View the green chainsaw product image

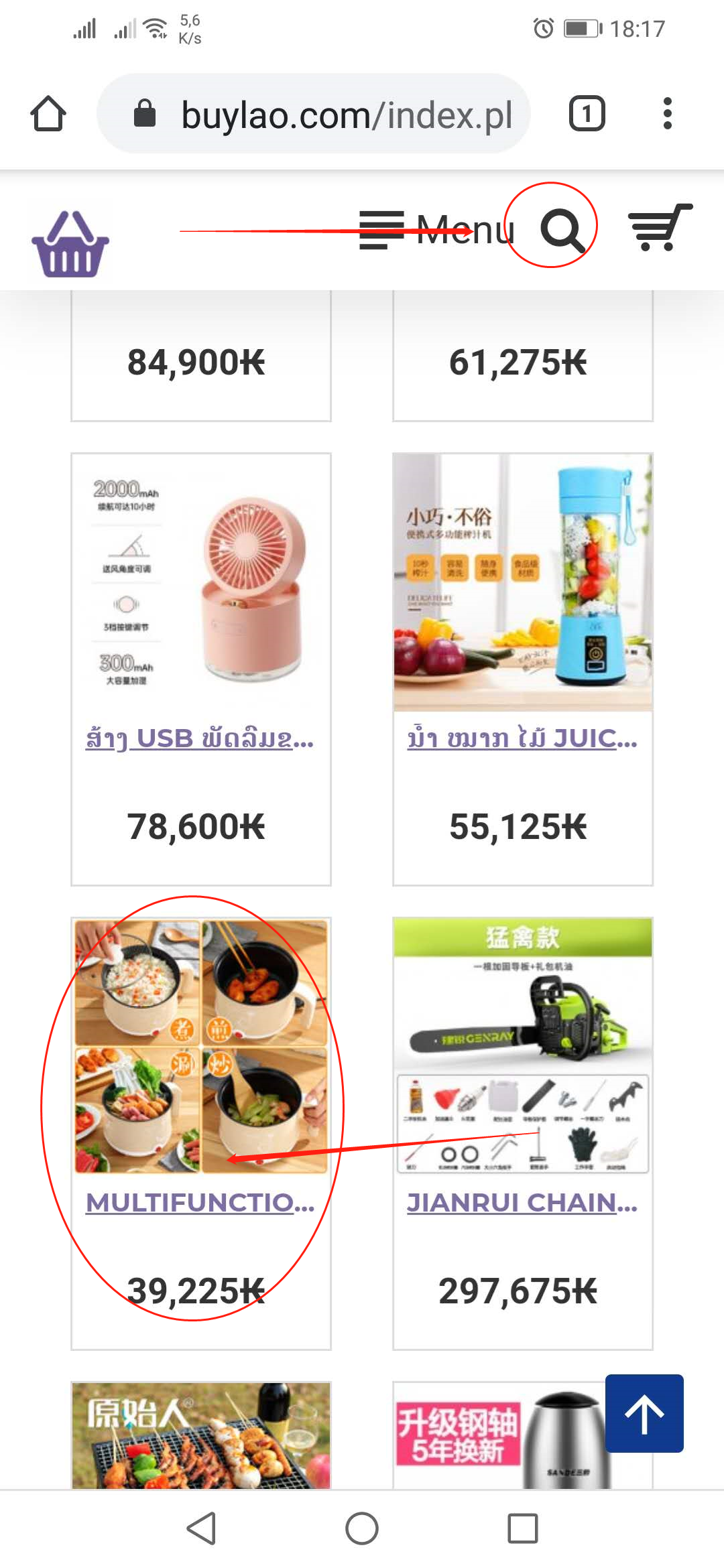click(523, 1045)
